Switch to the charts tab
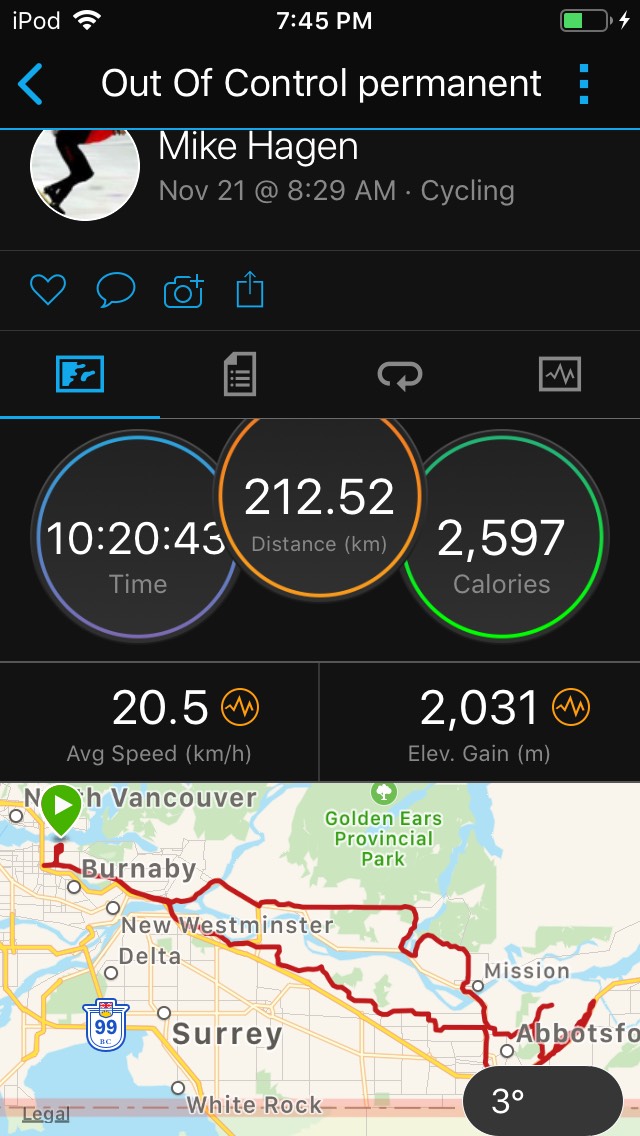This screenshot has height=1136, width=640. click(x=559, y=375)
